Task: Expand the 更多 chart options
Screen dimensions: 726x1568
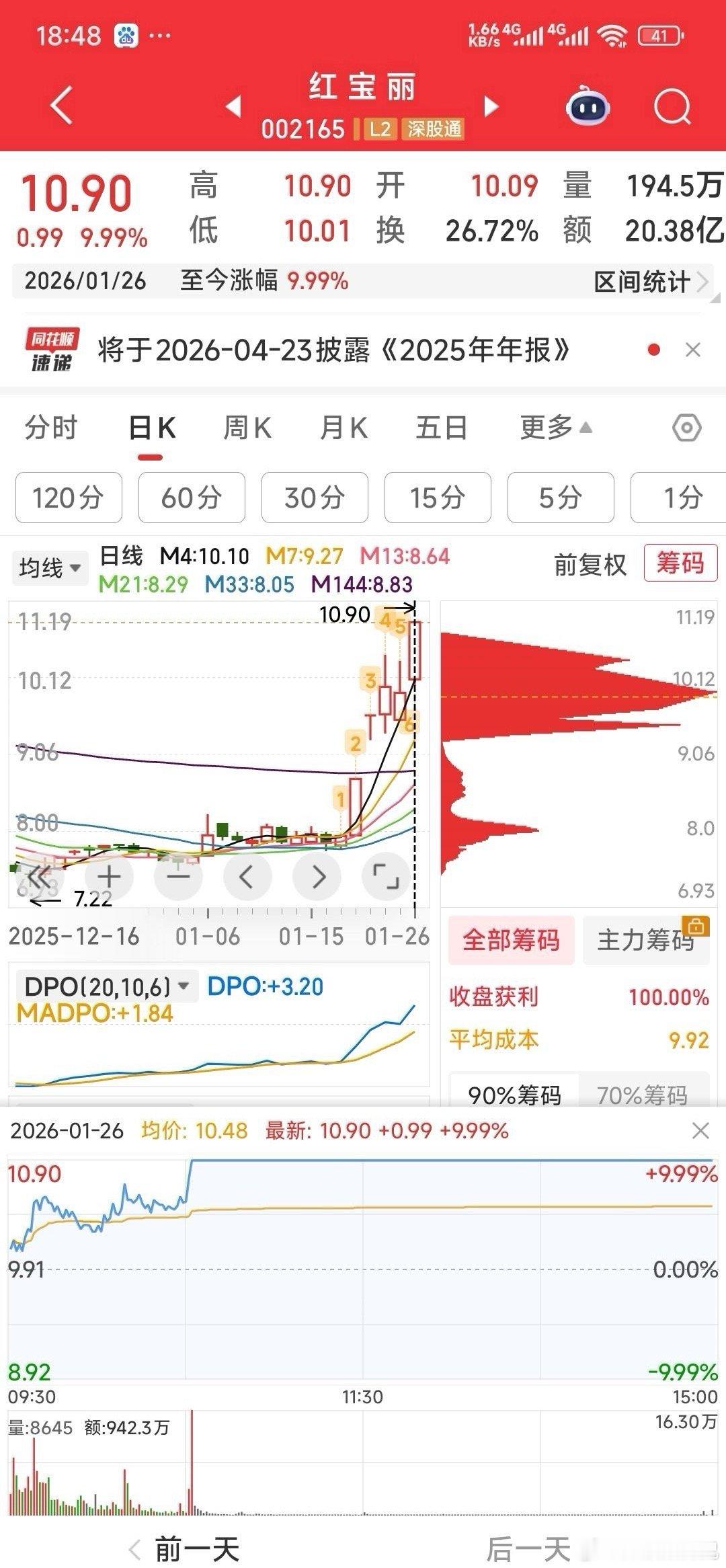Action: (555, 428)
